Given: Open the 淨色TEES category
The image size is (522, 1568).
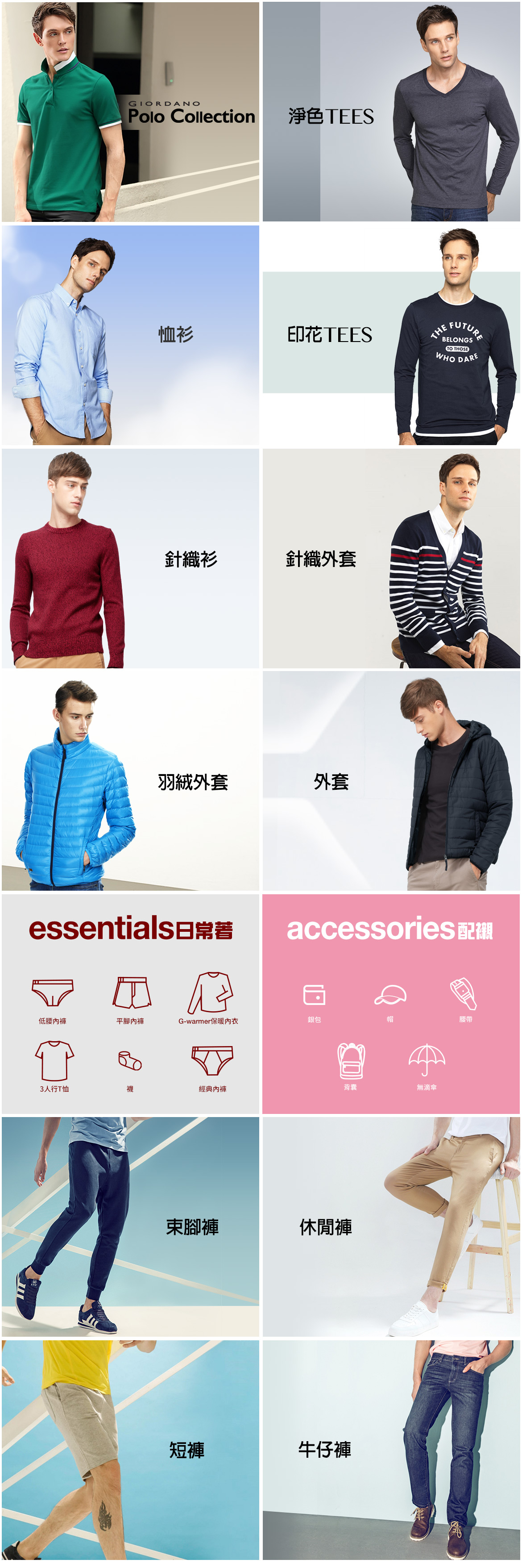Looking at the screenshot, I should [x=390, y=112].
